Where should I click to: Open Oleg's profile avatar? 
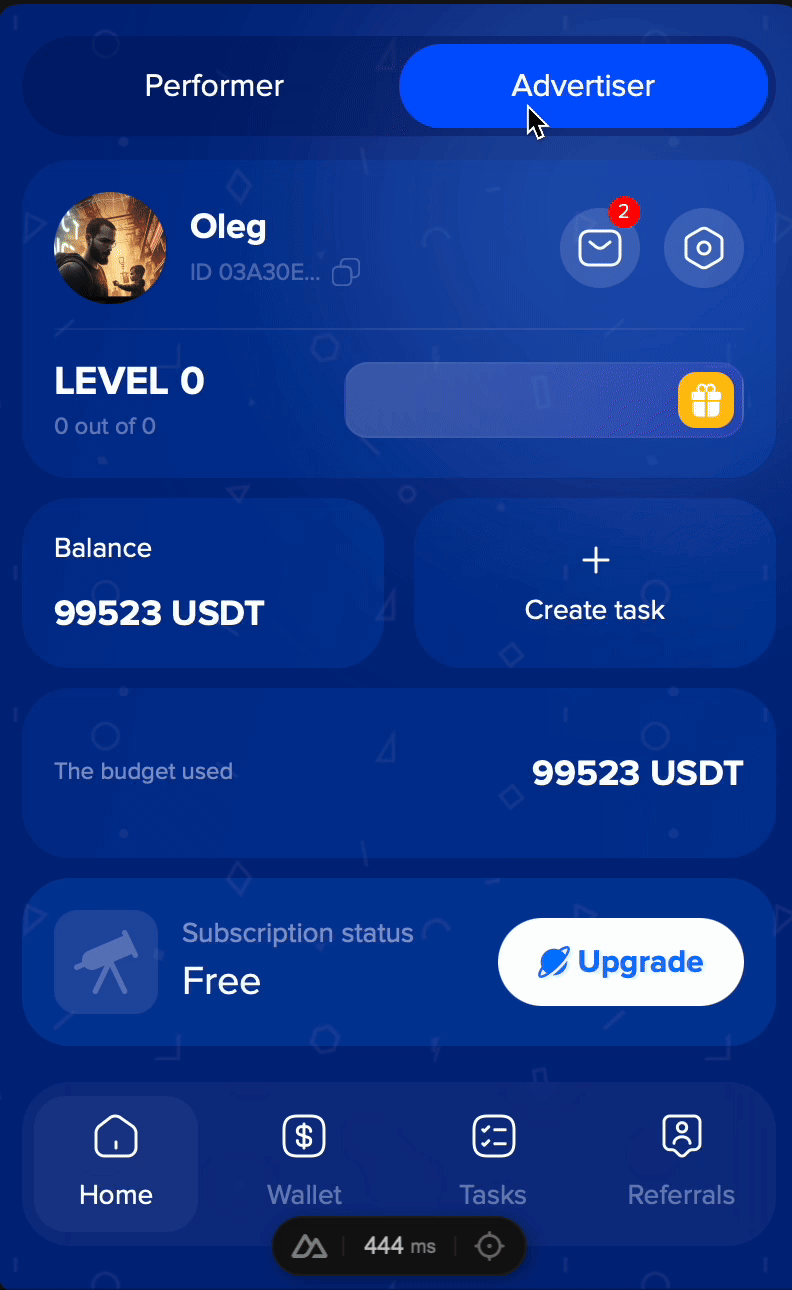coord(110,247)
